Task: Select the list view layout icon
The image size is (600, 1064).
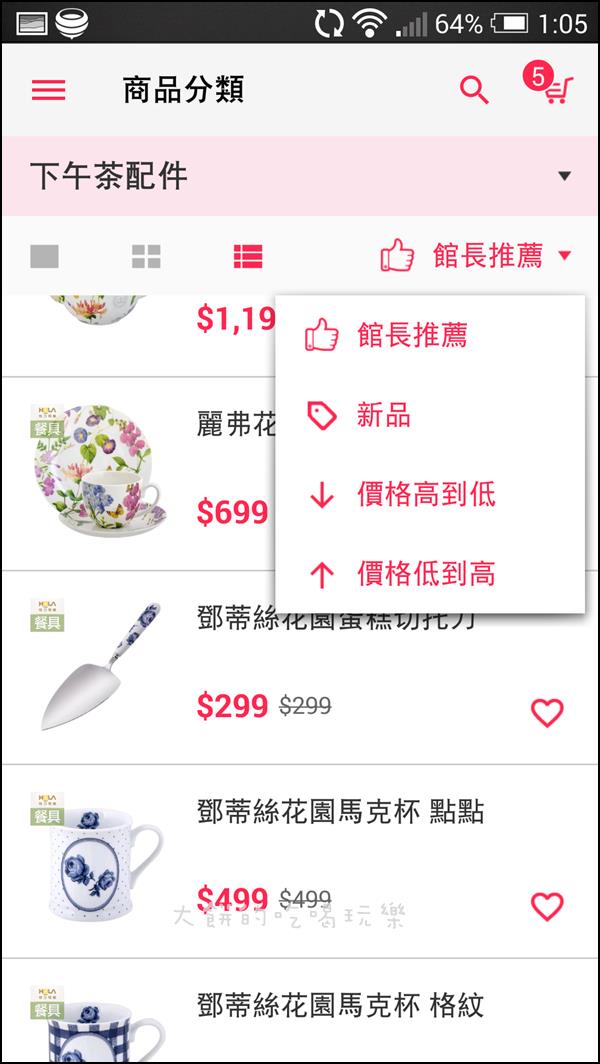Action: tap(248, 257)
